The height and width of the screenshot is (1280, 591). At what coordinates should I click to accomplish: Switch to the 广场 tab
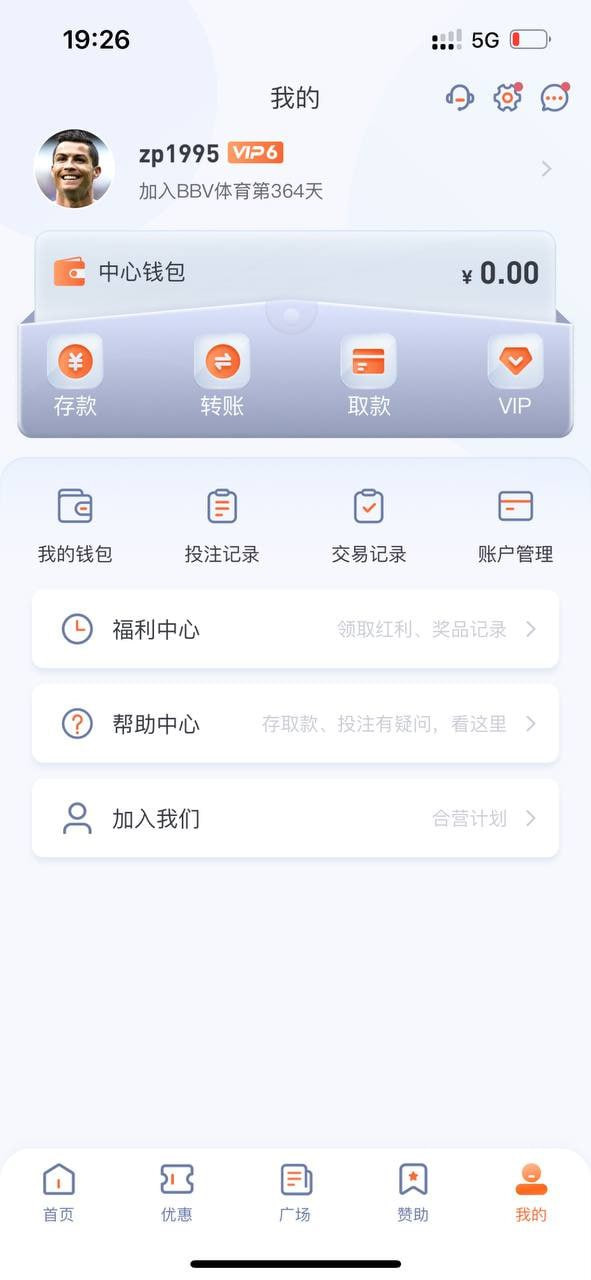(x=295, y=1193)
